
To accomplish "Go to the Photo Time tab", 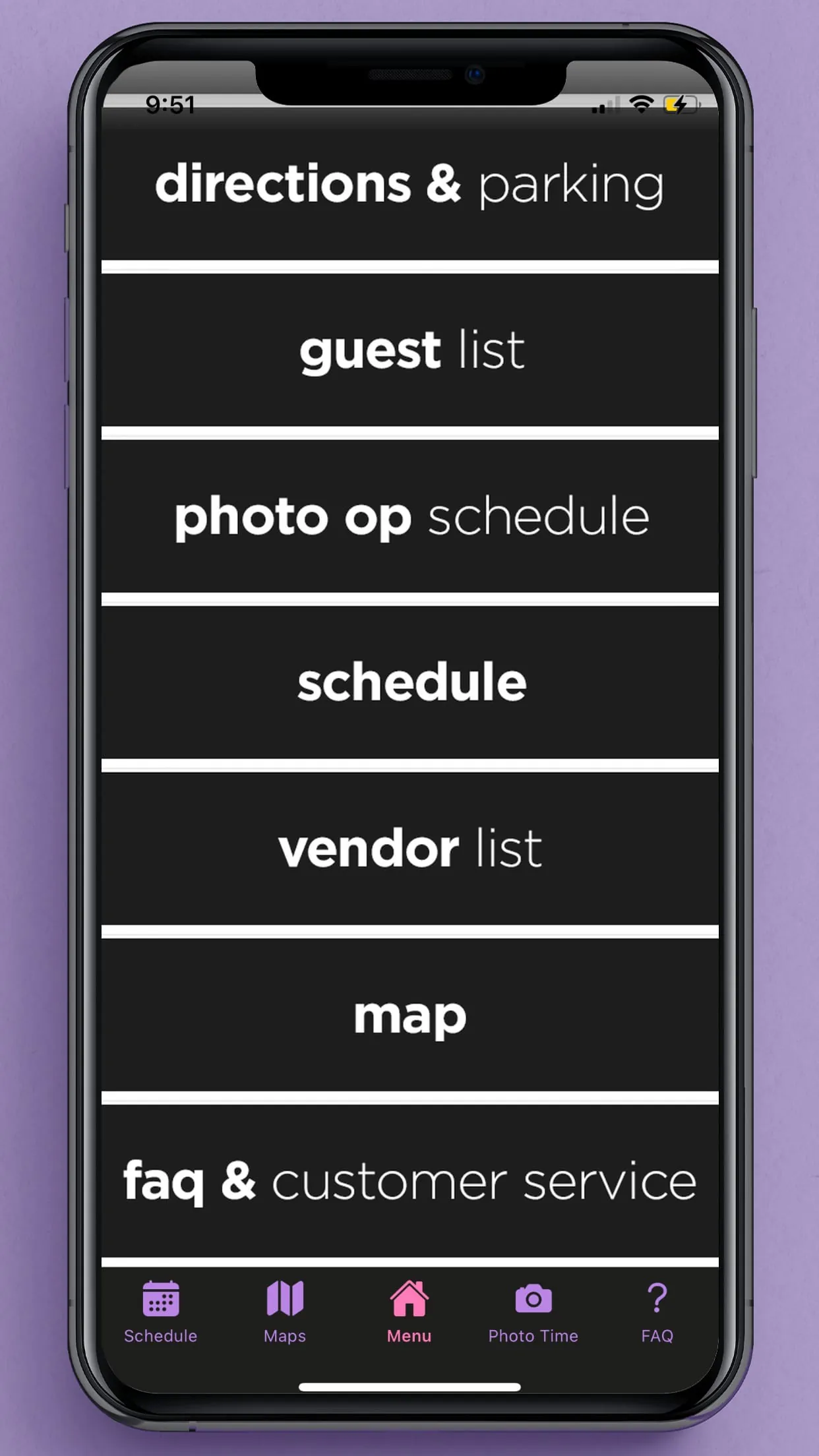I will tap(533, 1312).
